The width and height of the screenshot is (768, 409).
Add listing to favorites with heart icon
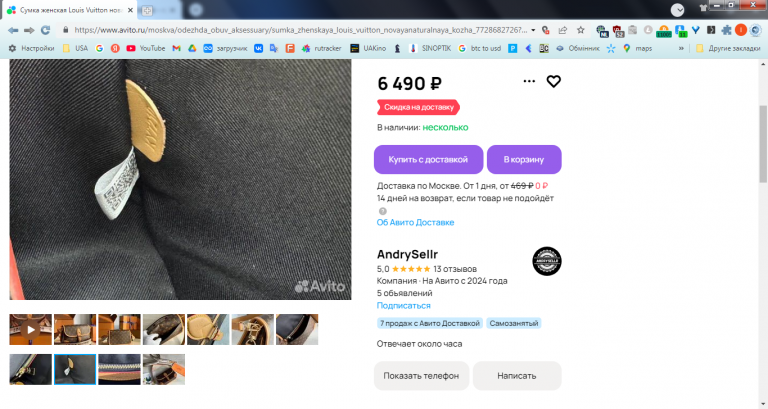553,82
